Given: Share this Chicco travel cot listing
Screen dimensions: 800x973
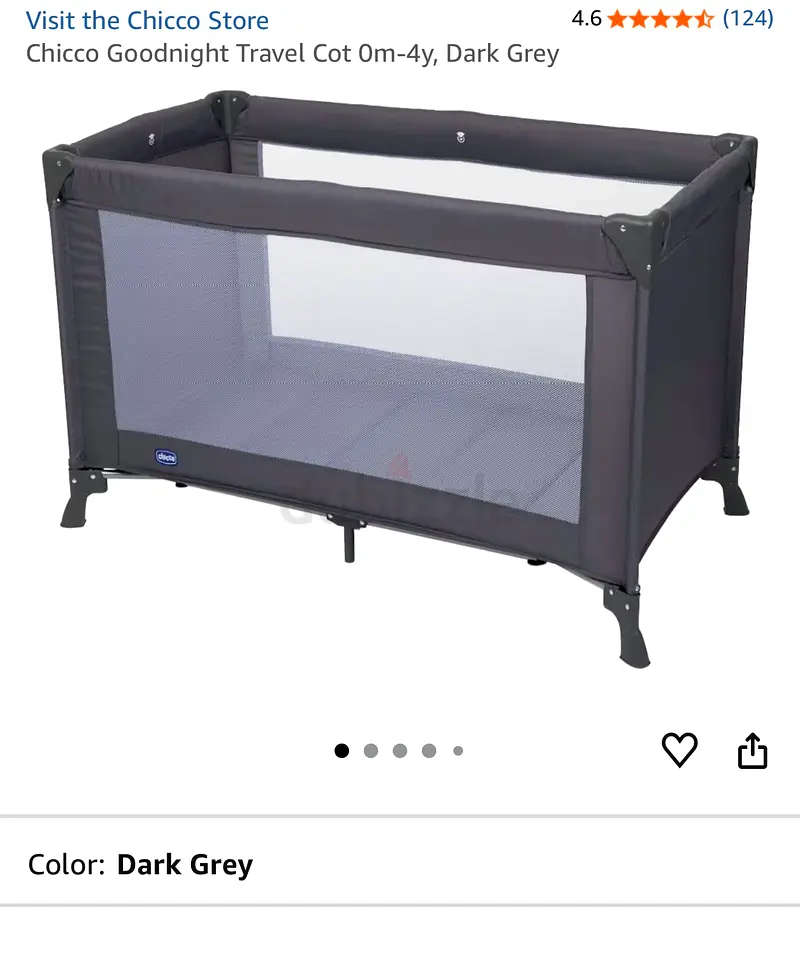Looking at the screenshot, I should point(752,751).
